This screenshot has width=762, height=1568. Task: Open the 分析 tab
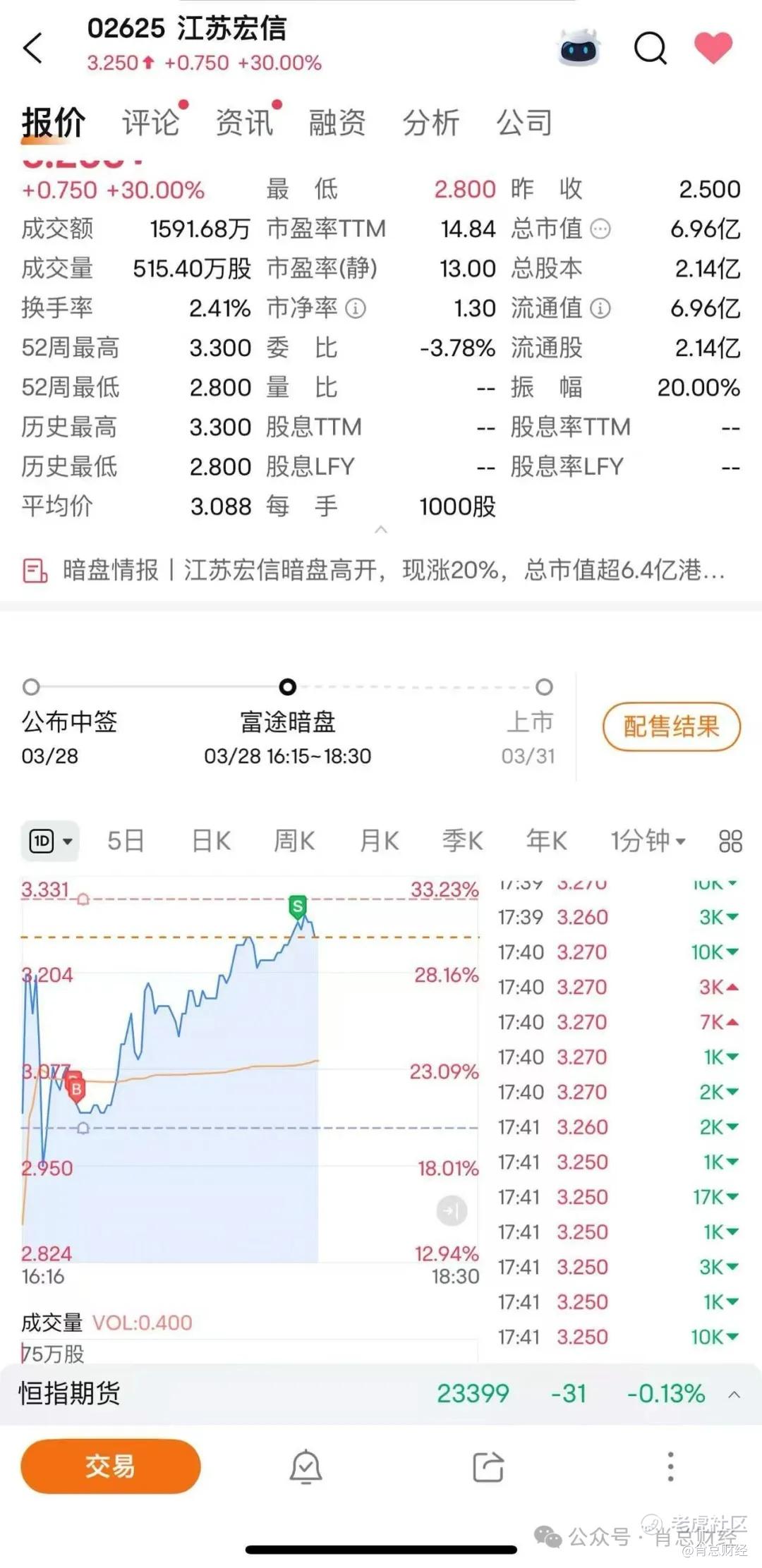click(431, 123)
